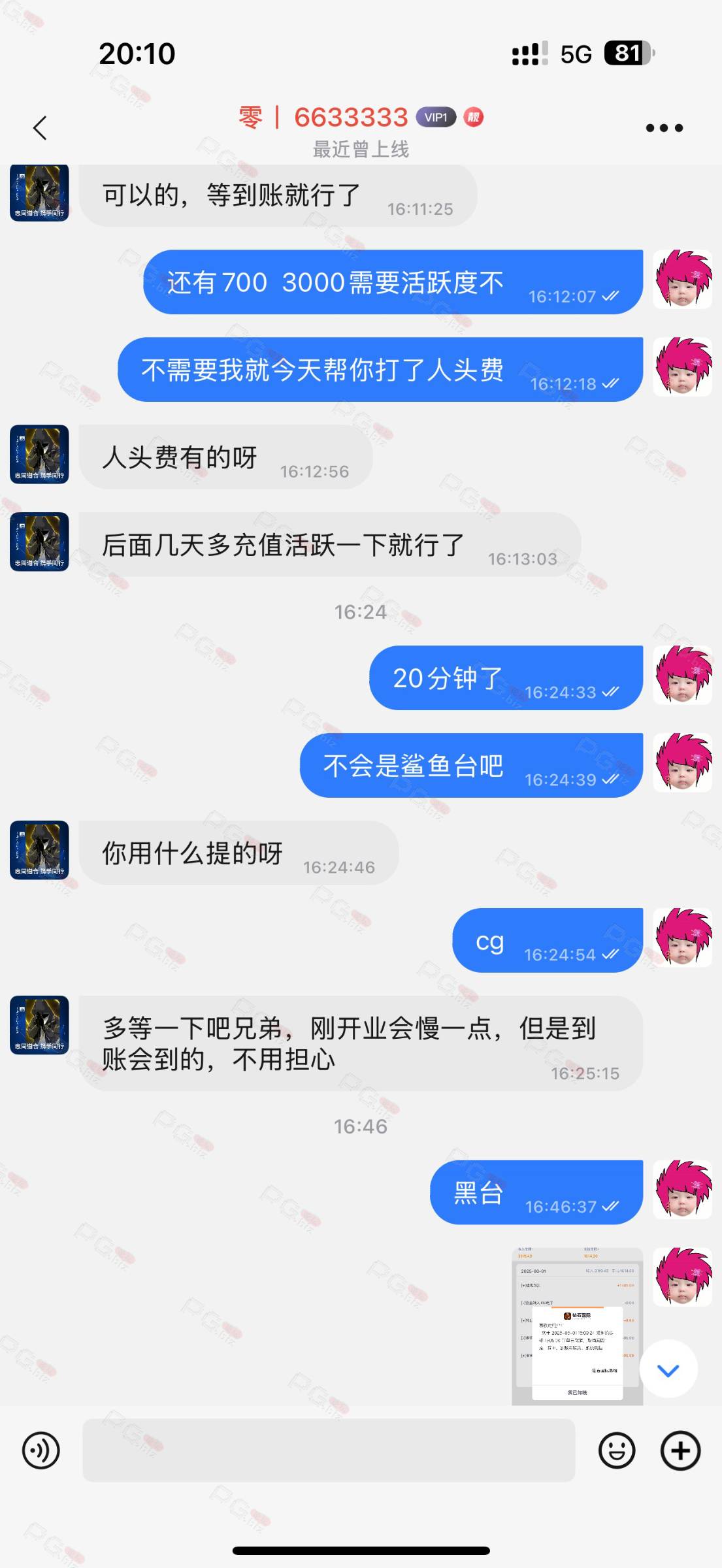Open the plus attachment menu
722x1568 pixels.
(x=680, y=1450)
